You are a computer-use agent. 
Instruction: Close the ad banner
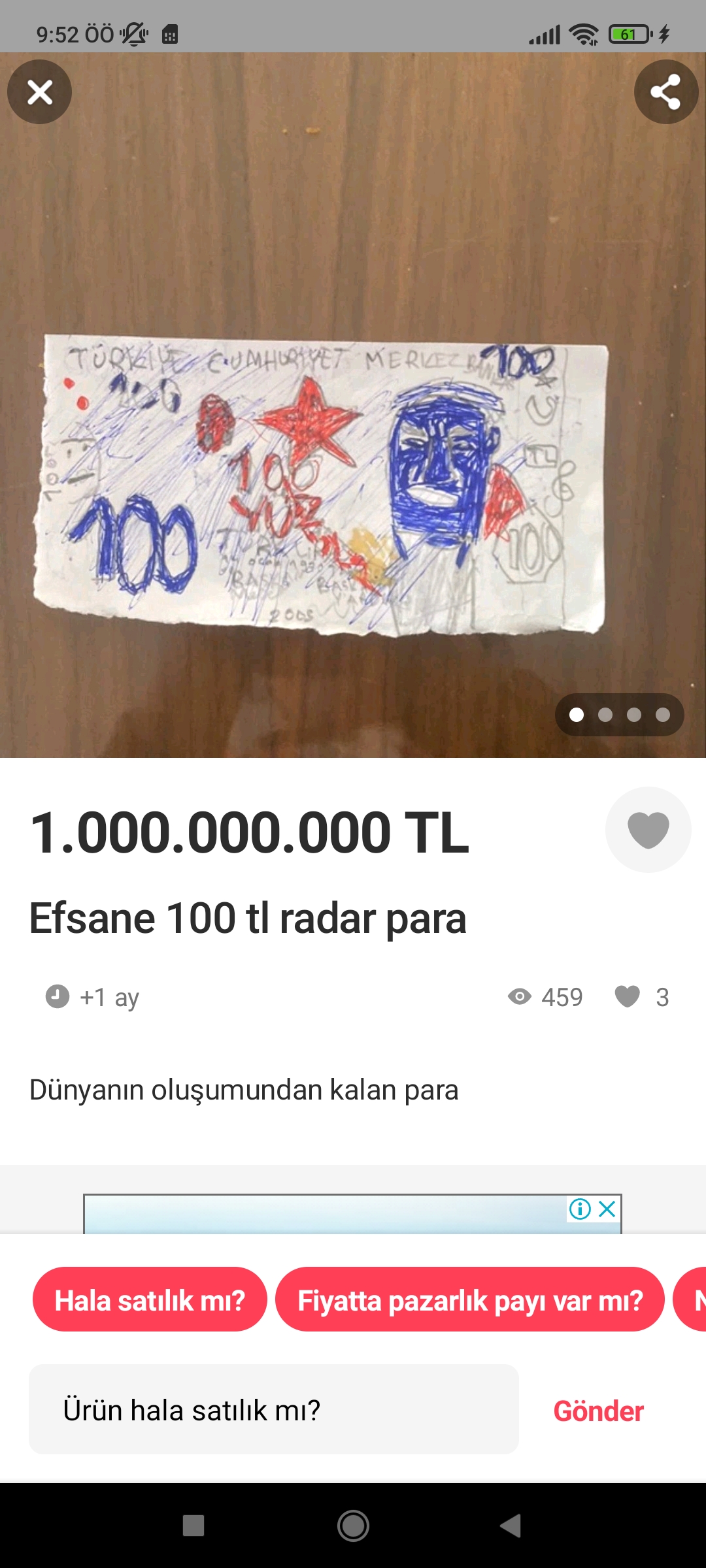tap(608, 1209)
